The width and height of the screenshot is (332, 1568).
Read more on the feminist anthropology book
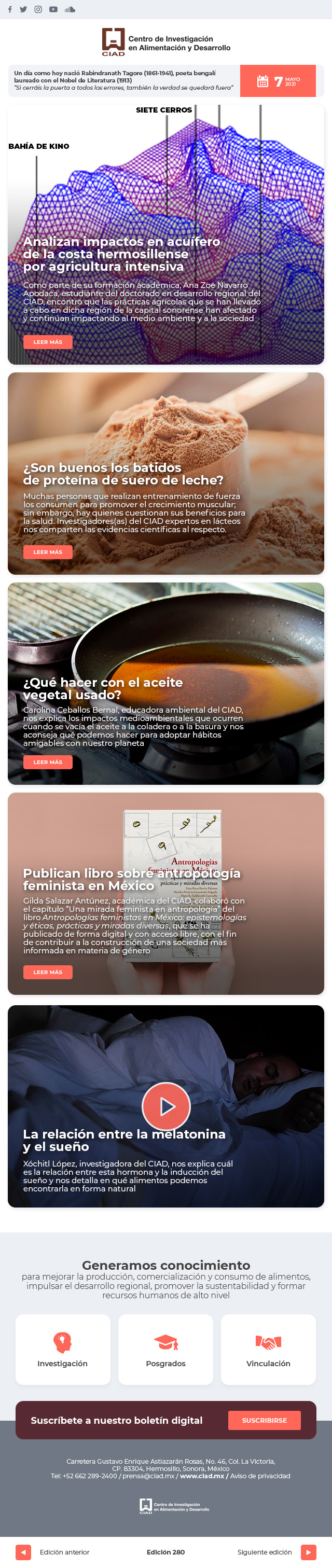48,972
